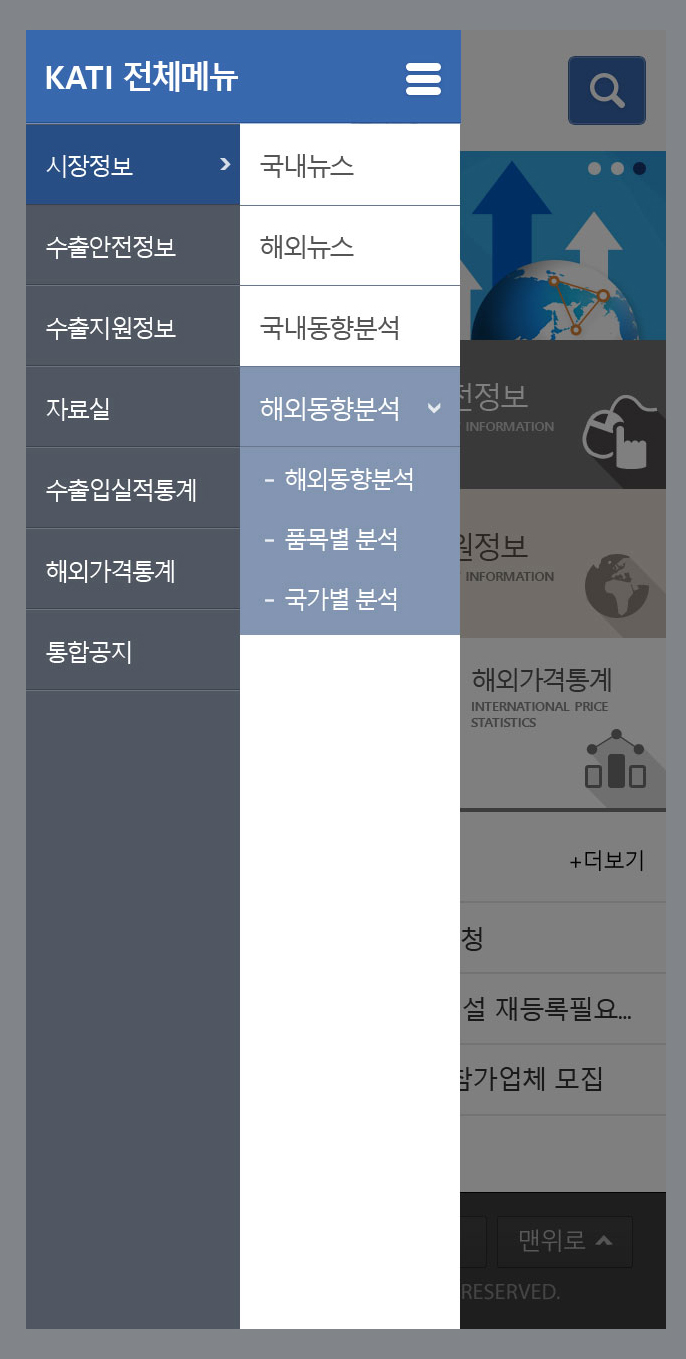Open the 해외동향분석 sub-link
Screen dimensions: 686x1359
(348, 479)
